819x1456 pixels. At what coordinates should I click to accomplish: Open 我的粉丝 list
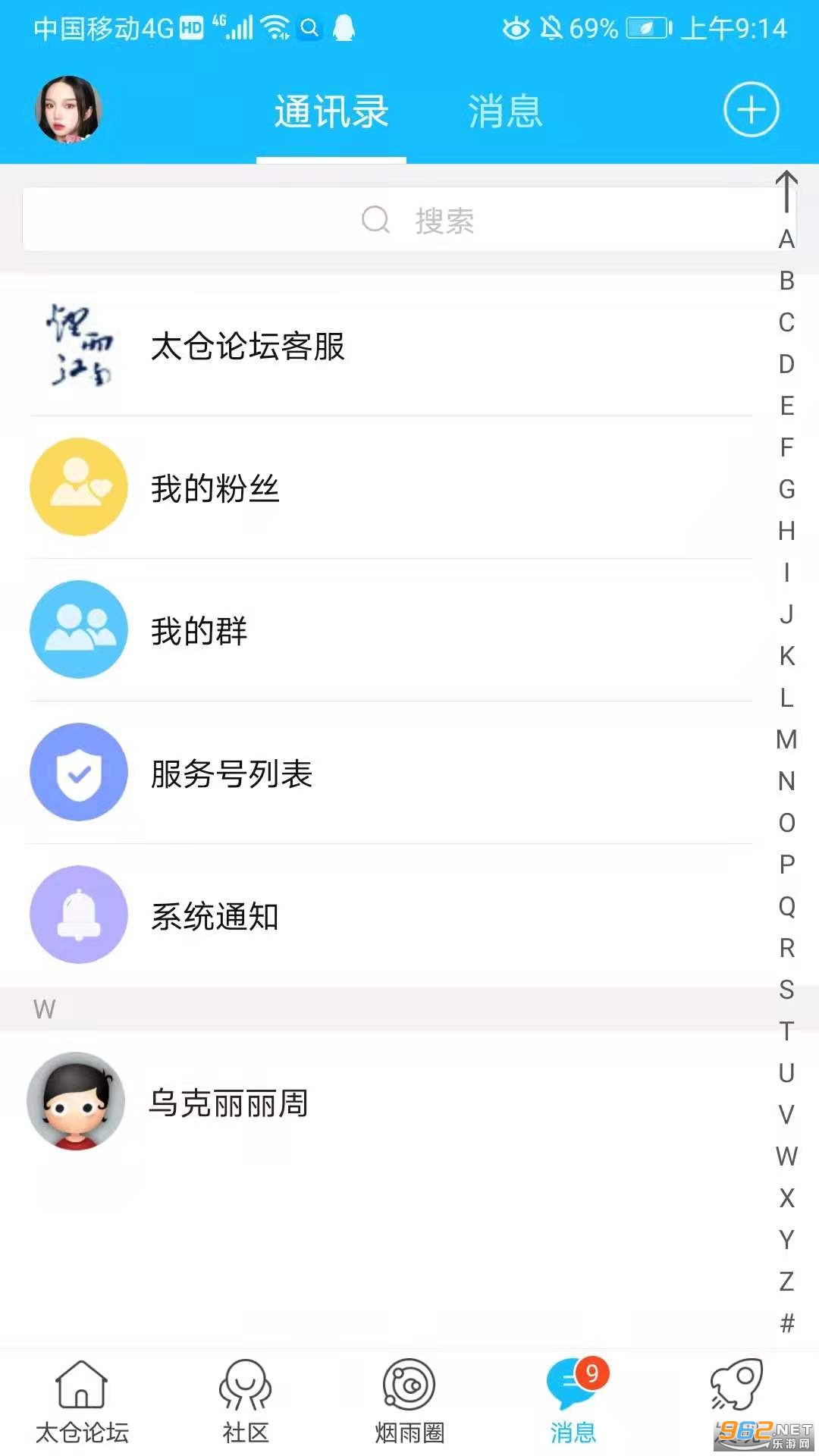point(215,488)
